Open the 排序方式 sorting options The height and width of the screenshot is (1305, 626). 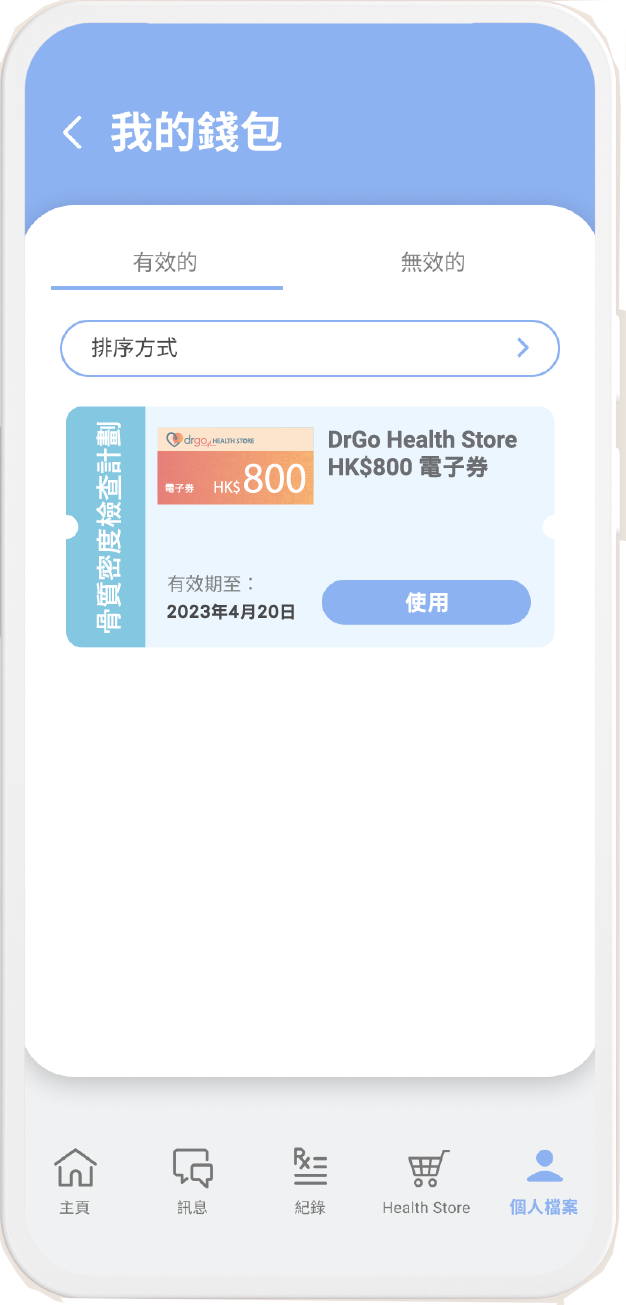(310, 348)
